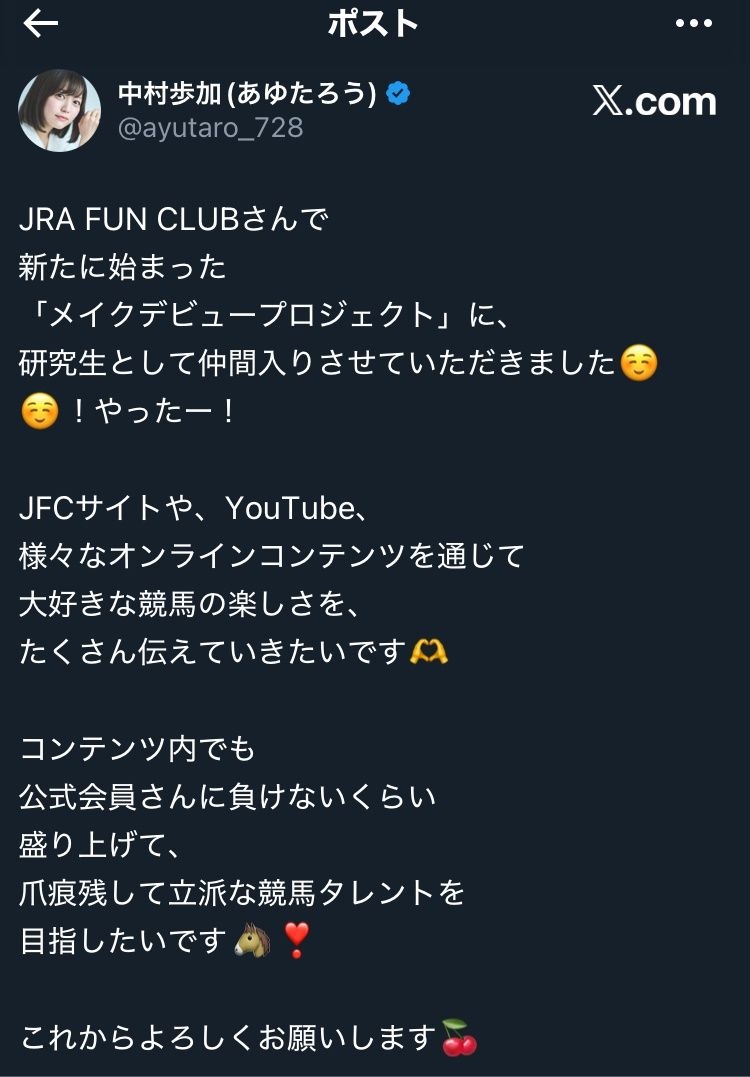Open 中村歩加's profile picture
This screenshot has height=1077, width=750.
point(60,110)
